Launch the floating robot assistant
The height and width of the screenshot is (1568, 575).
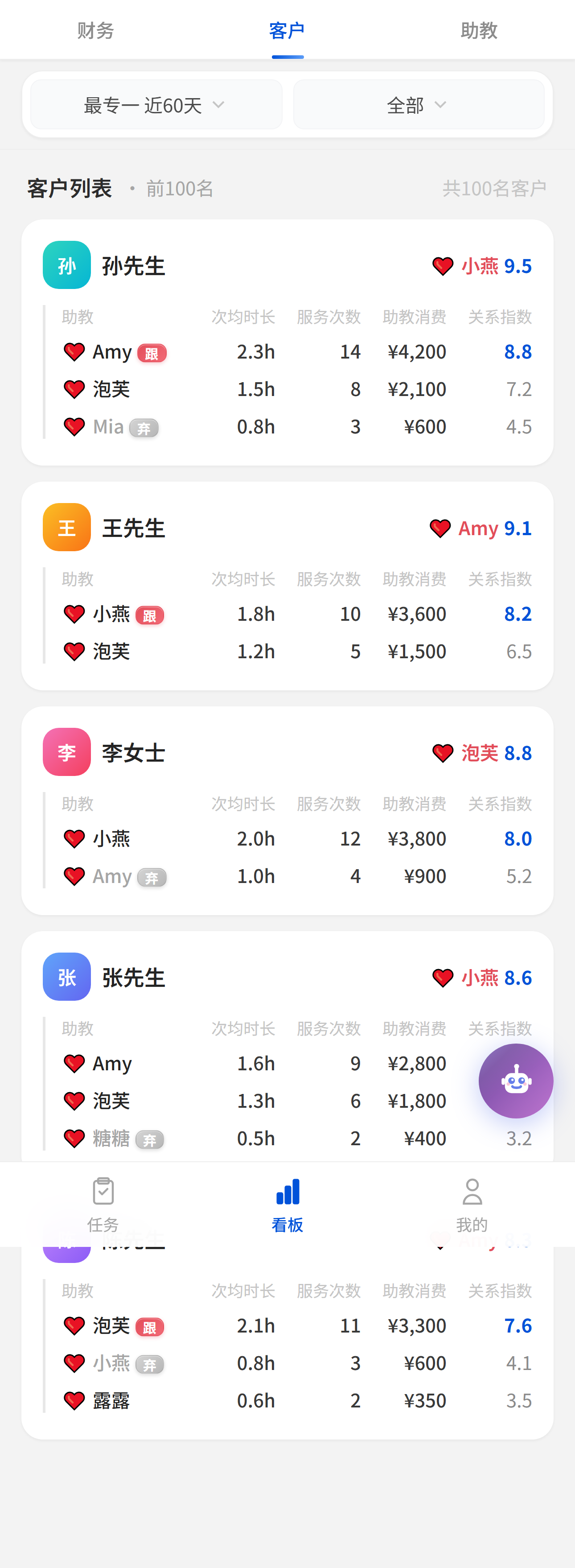pyautogui.click(x=515, y=1081)
